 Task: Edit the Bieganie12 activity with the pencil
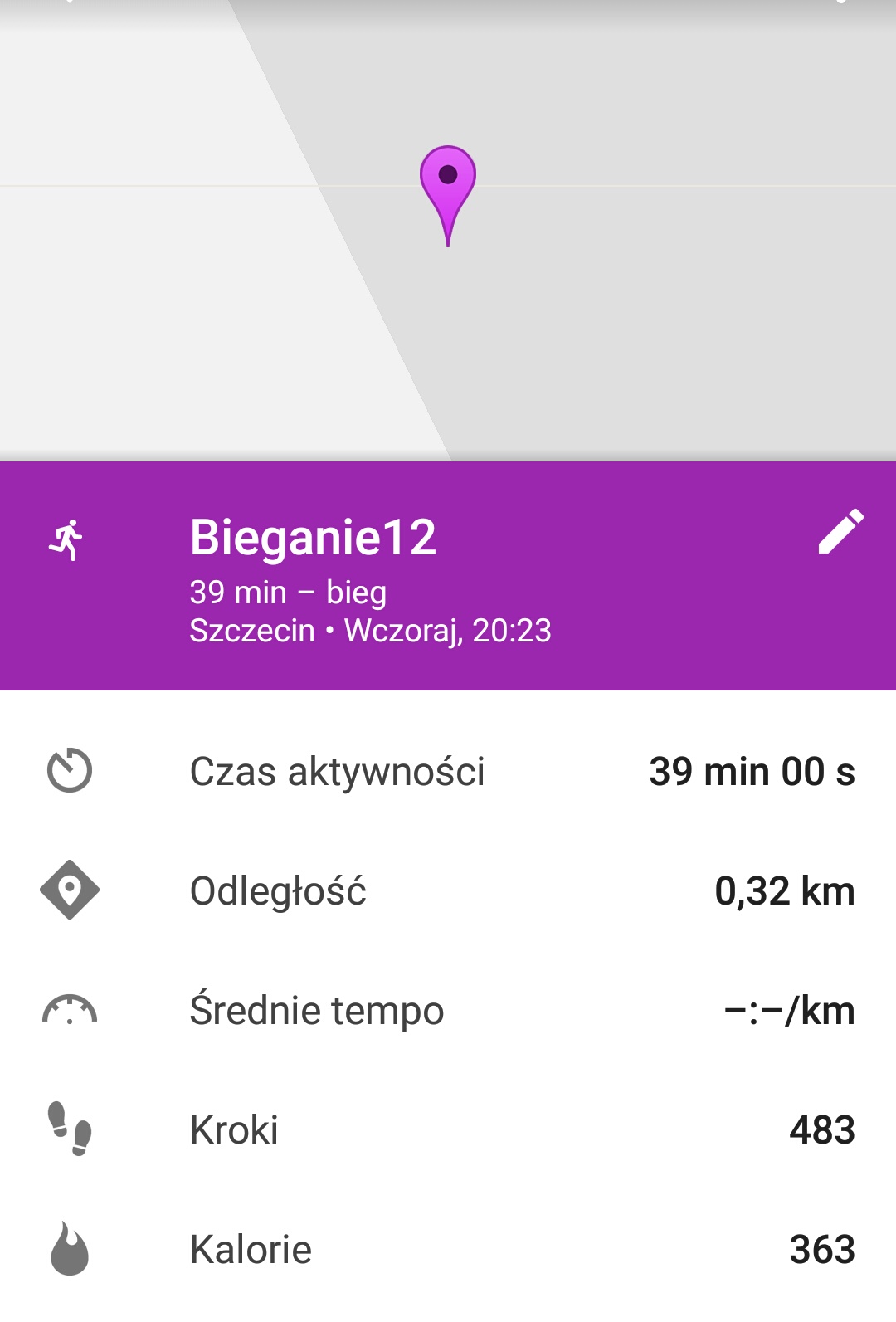pyautogui.click(x=840, y=532)
